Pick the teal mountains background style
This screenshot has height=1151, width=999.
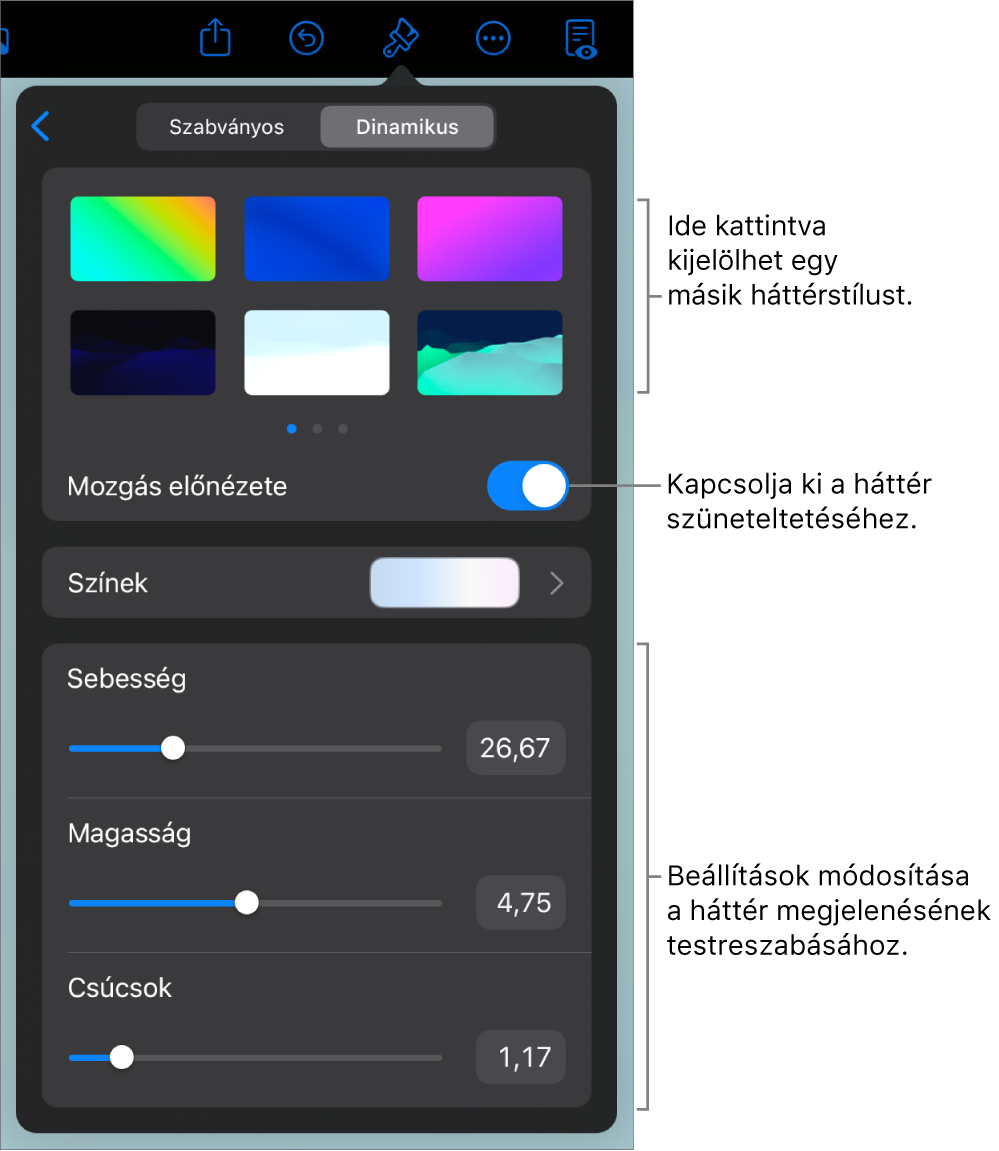[490, 353]
